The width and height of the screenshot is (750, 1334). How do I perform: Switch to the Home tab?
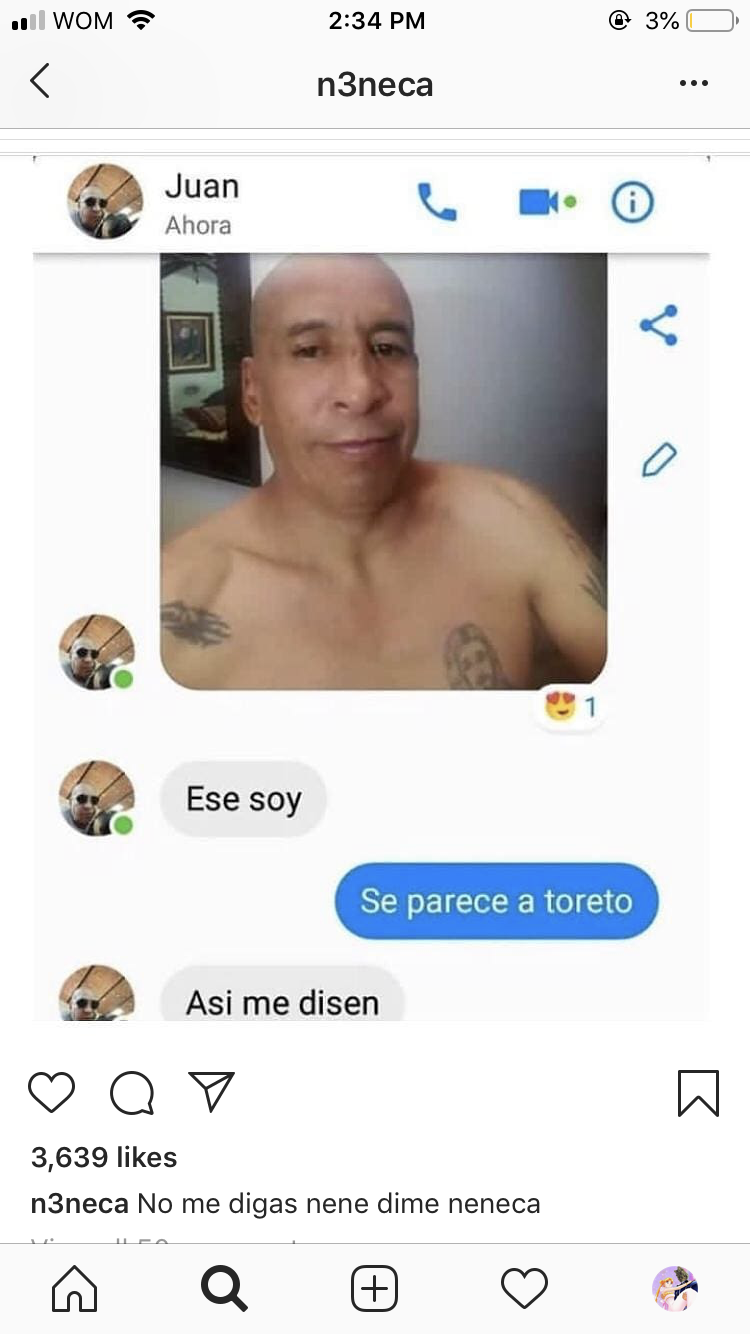[75, 1288]
